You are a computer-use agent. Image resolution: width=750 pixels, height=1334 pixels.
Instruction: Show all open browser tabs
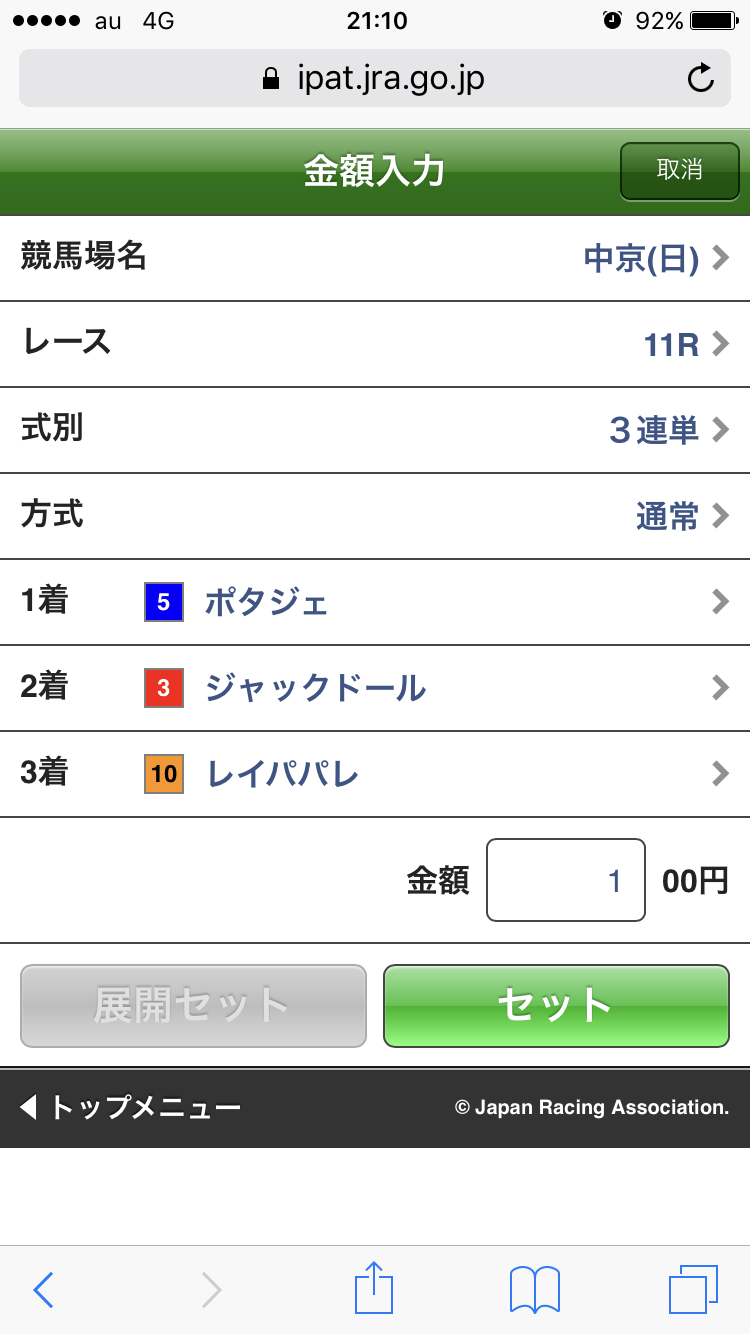click(693, 1289)
